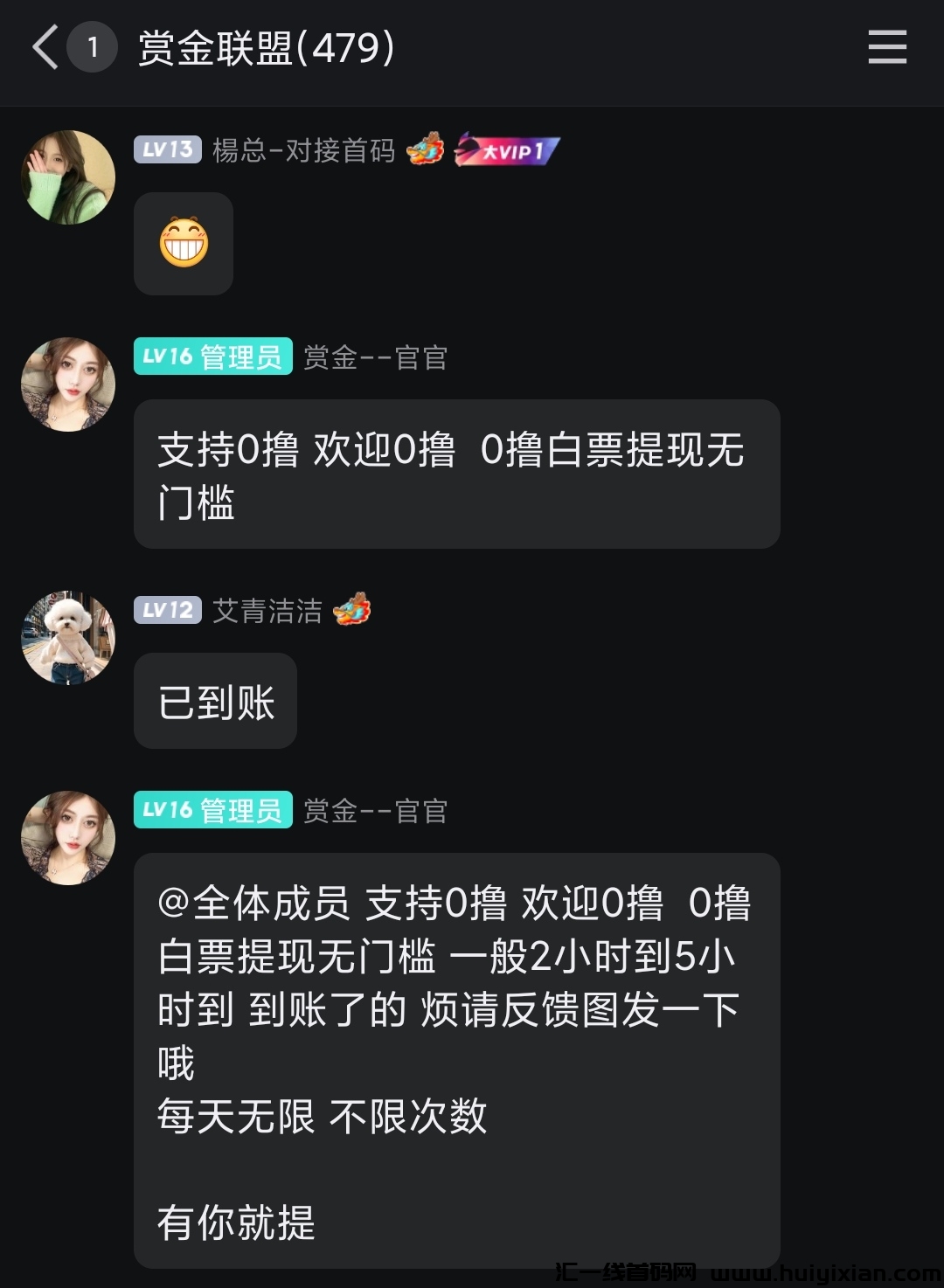The image size is (944, 1288).
Task: Click the LV13 level badge
Action: [x=167, y=149]
